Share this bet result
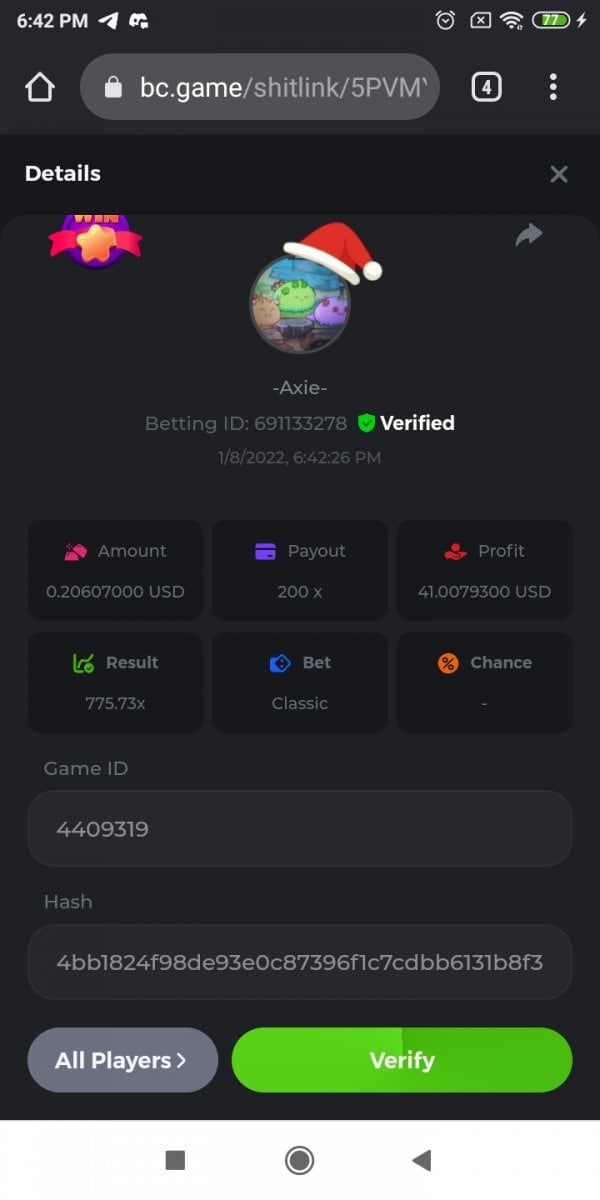600x1200 pixels. [x=528, y=235]
